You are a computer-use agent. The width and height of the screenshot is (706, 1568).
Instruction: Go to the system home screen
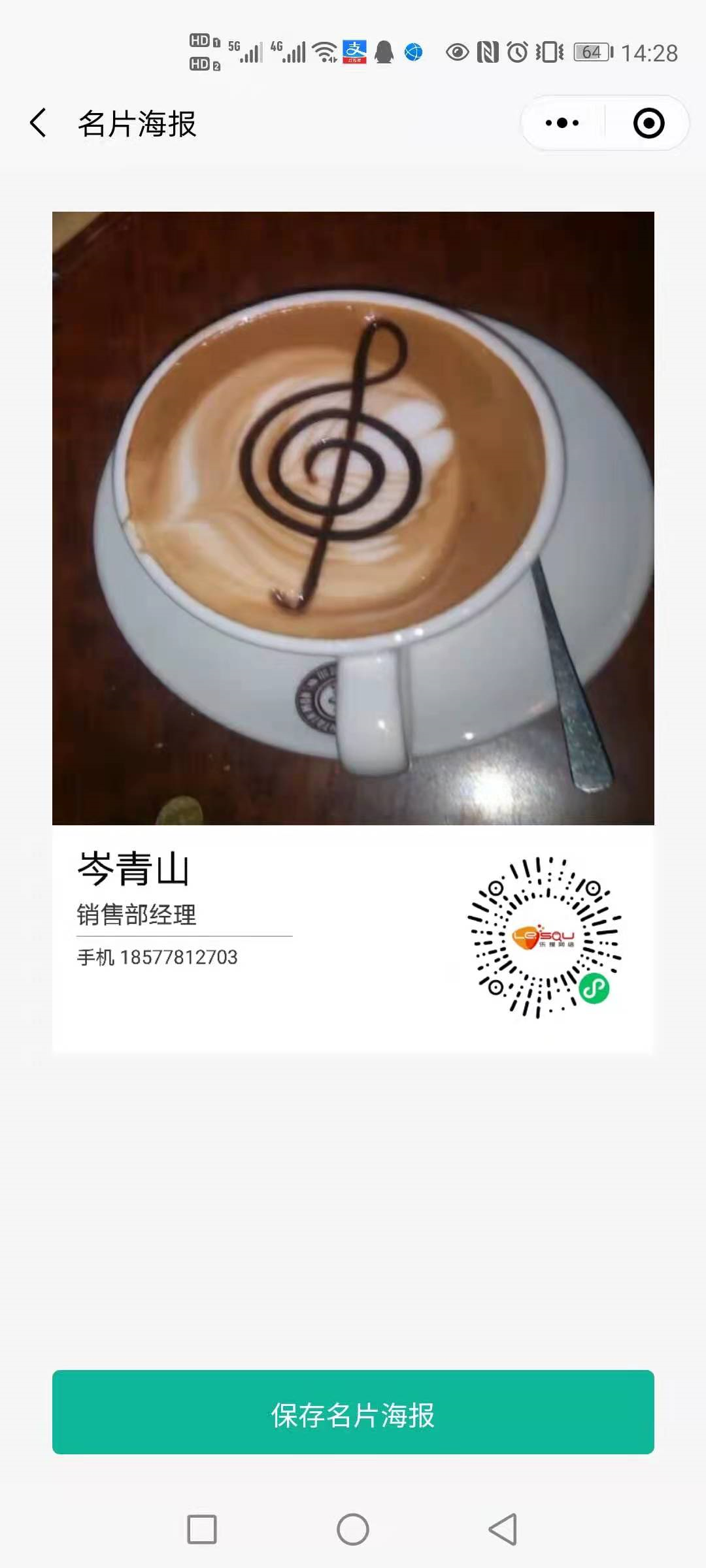(353, 1529)
